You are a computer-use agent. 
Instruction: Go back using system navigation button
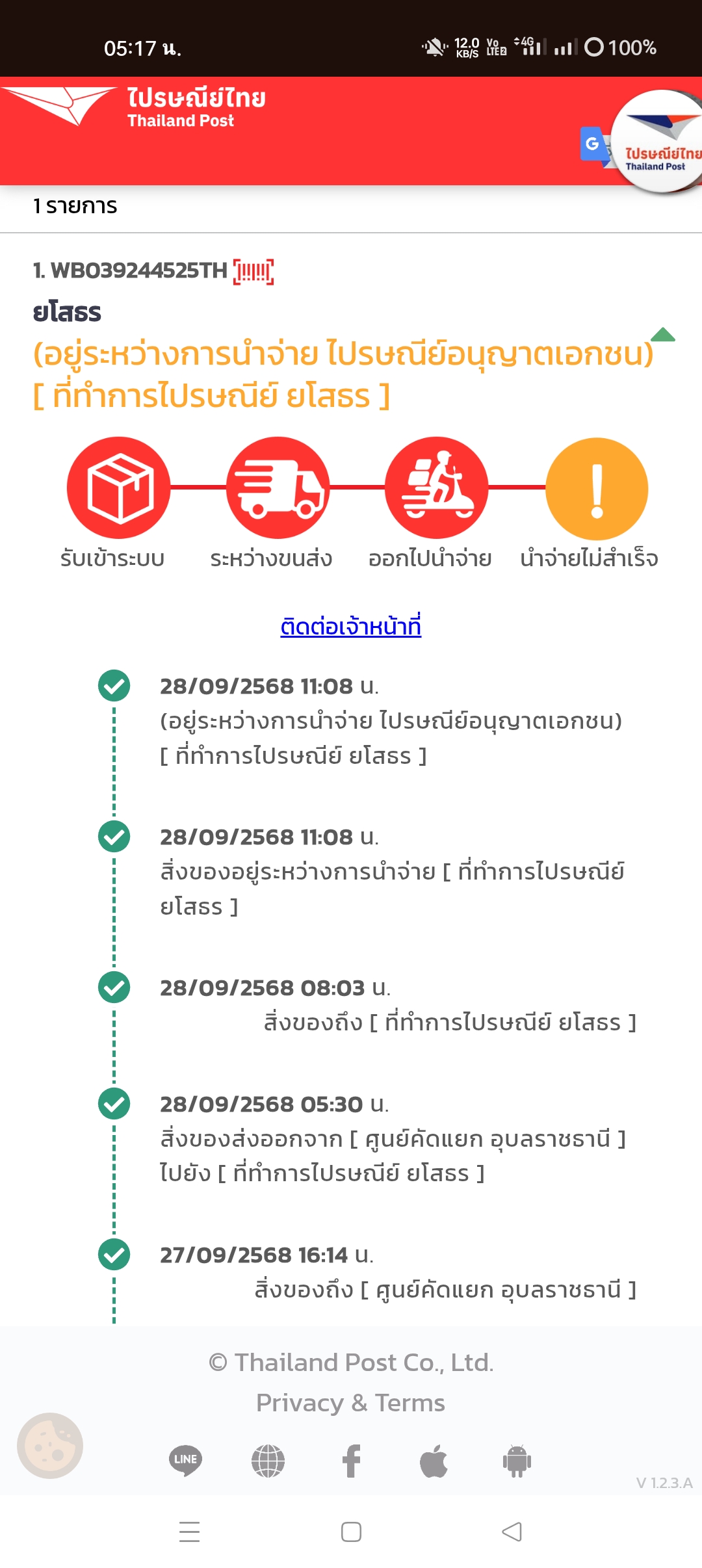(x=512, y=1532)
